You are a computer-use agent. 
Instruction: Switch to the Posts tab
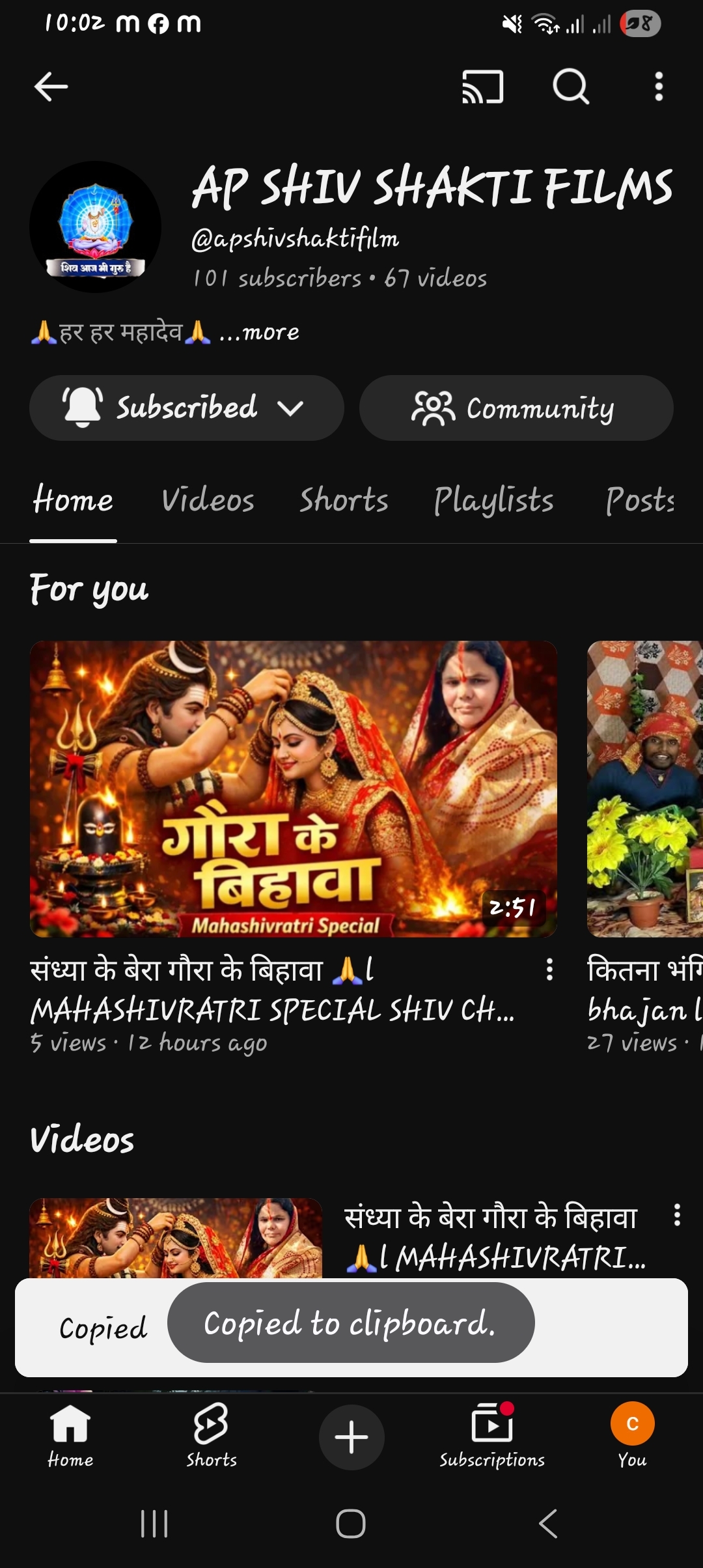click(x=640, y=500)
